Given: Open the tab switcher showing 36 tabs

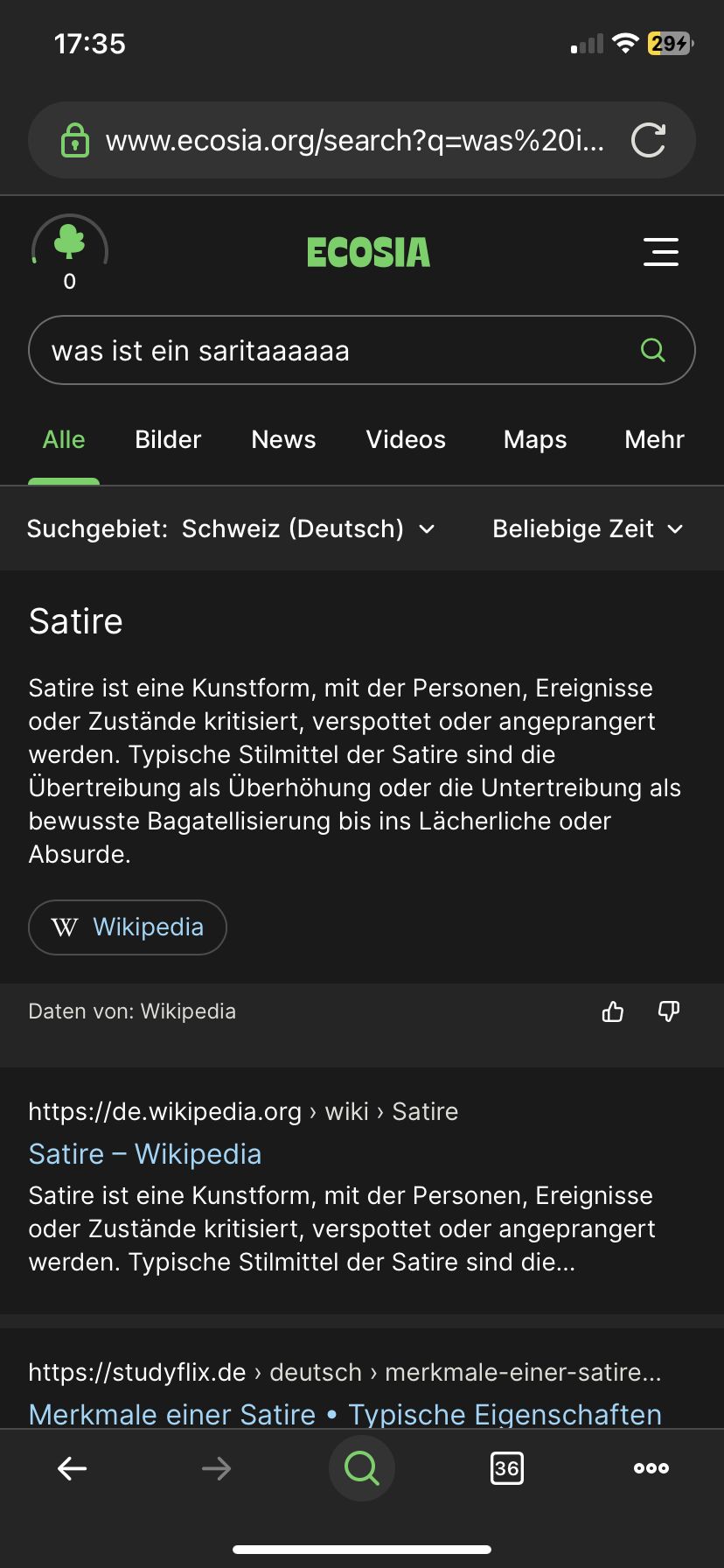Looking at the screenshot, I should [507, 1467].
